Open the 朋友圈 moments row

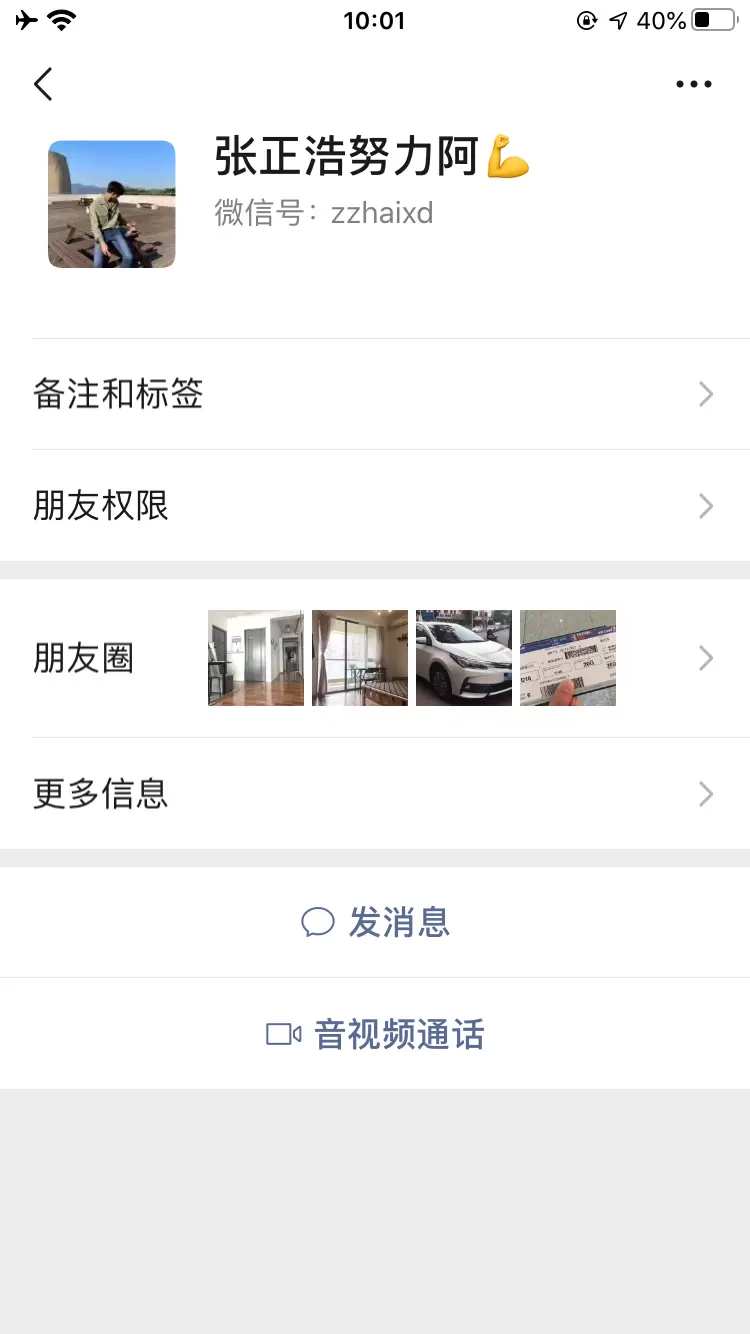click(375, 658)
